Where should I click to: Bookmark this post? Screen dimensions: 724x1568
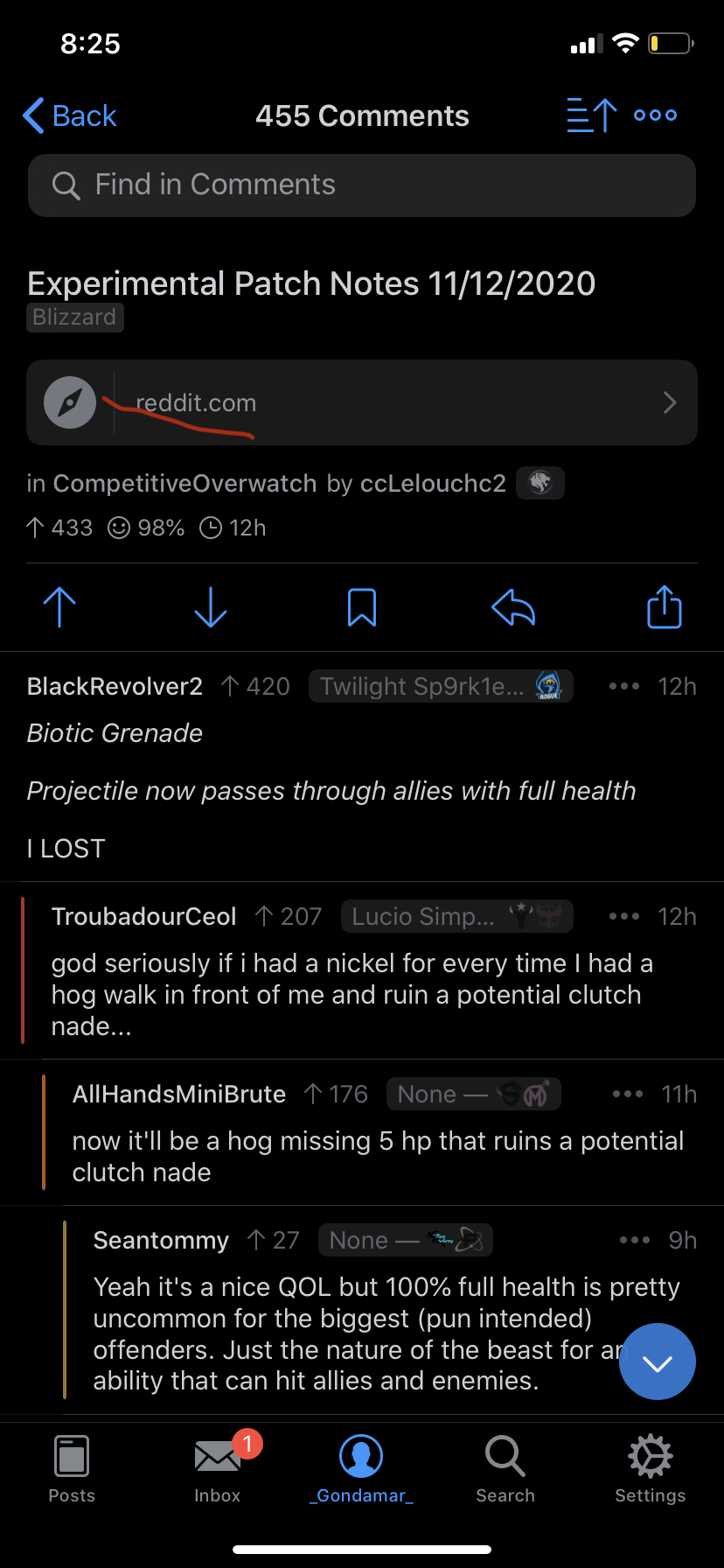362,607
